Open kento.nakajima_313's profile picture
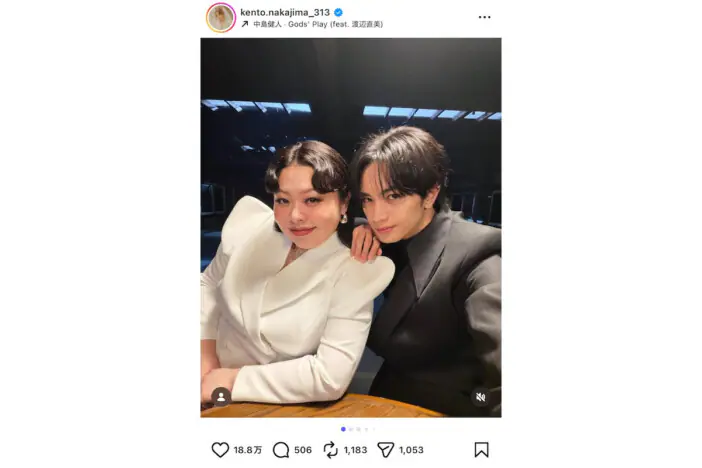 click(220, 17)
